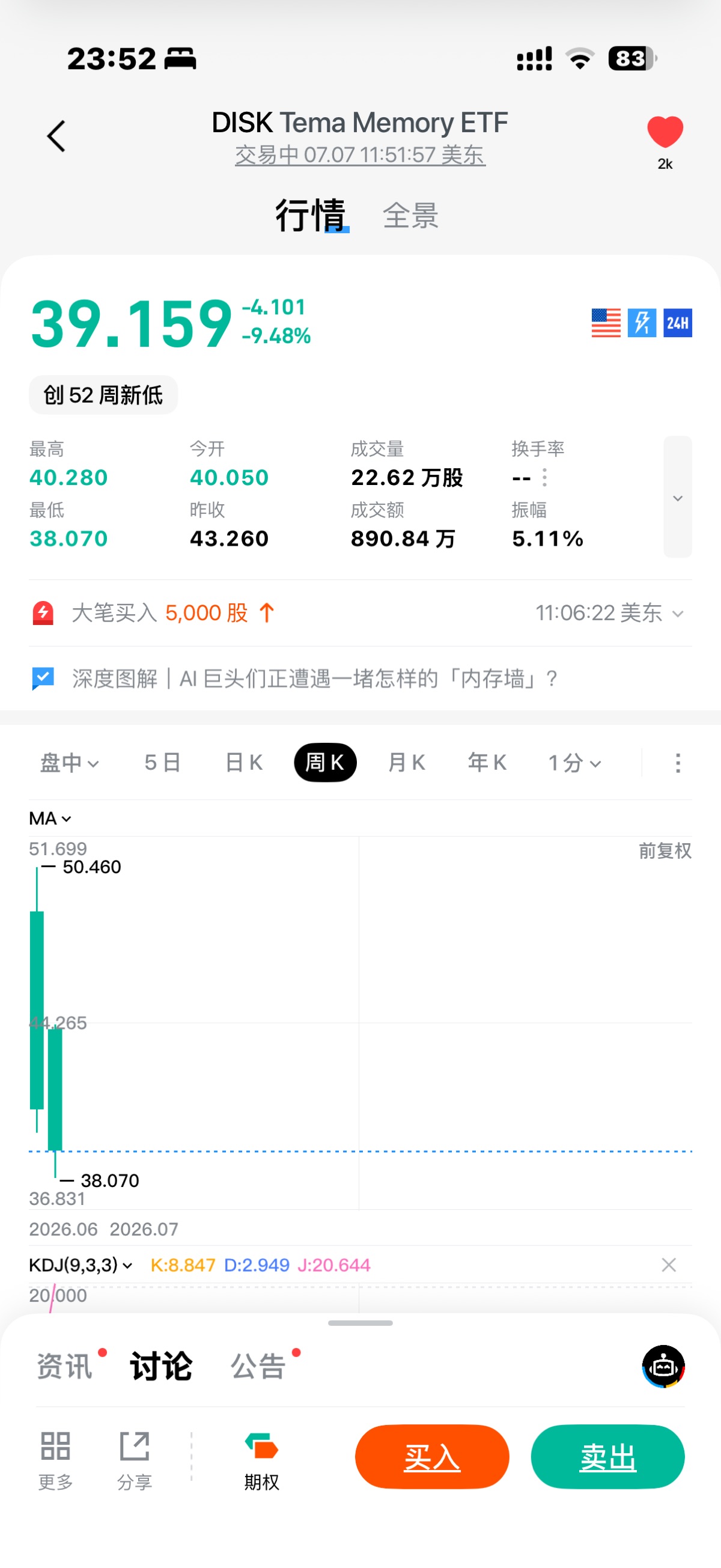This screenshot has height=1568, width=721.
Task: Open the 公告 tab
Action: tap(258, 1366)
